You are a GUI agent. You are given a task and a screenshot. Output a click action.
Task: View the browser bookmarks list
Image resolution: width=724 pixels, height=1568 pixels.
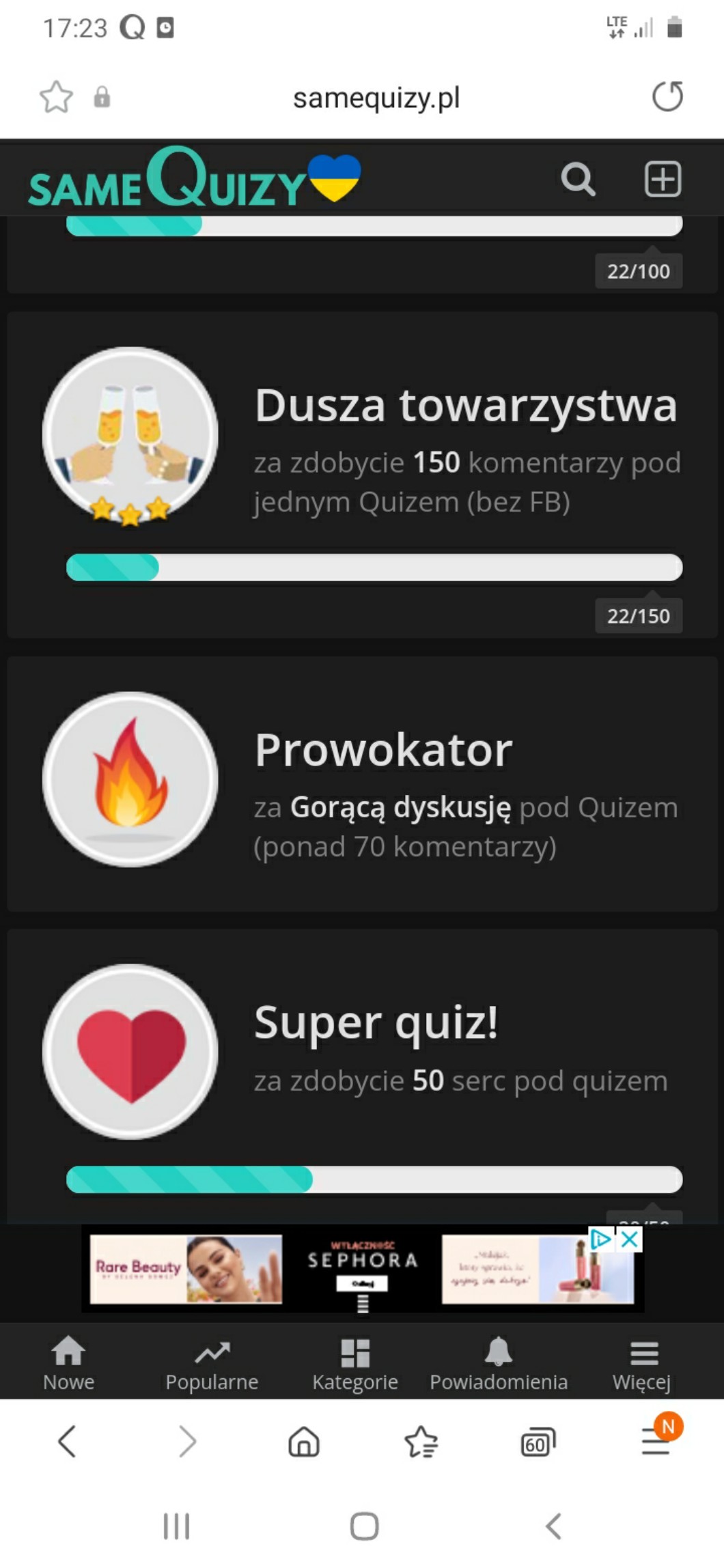coord(421,1442)
